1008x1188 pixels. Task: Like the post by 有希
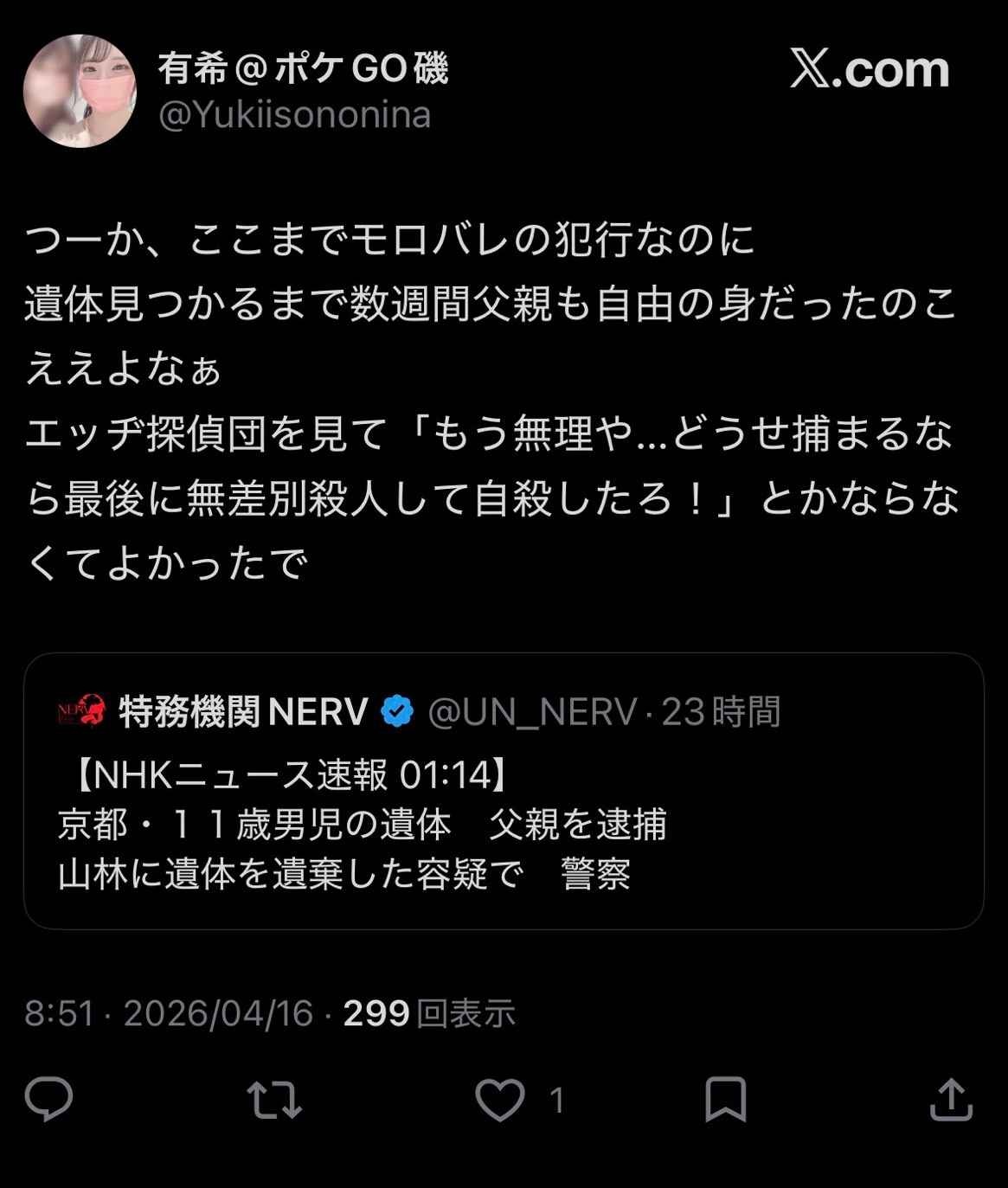coord(500,1100)
